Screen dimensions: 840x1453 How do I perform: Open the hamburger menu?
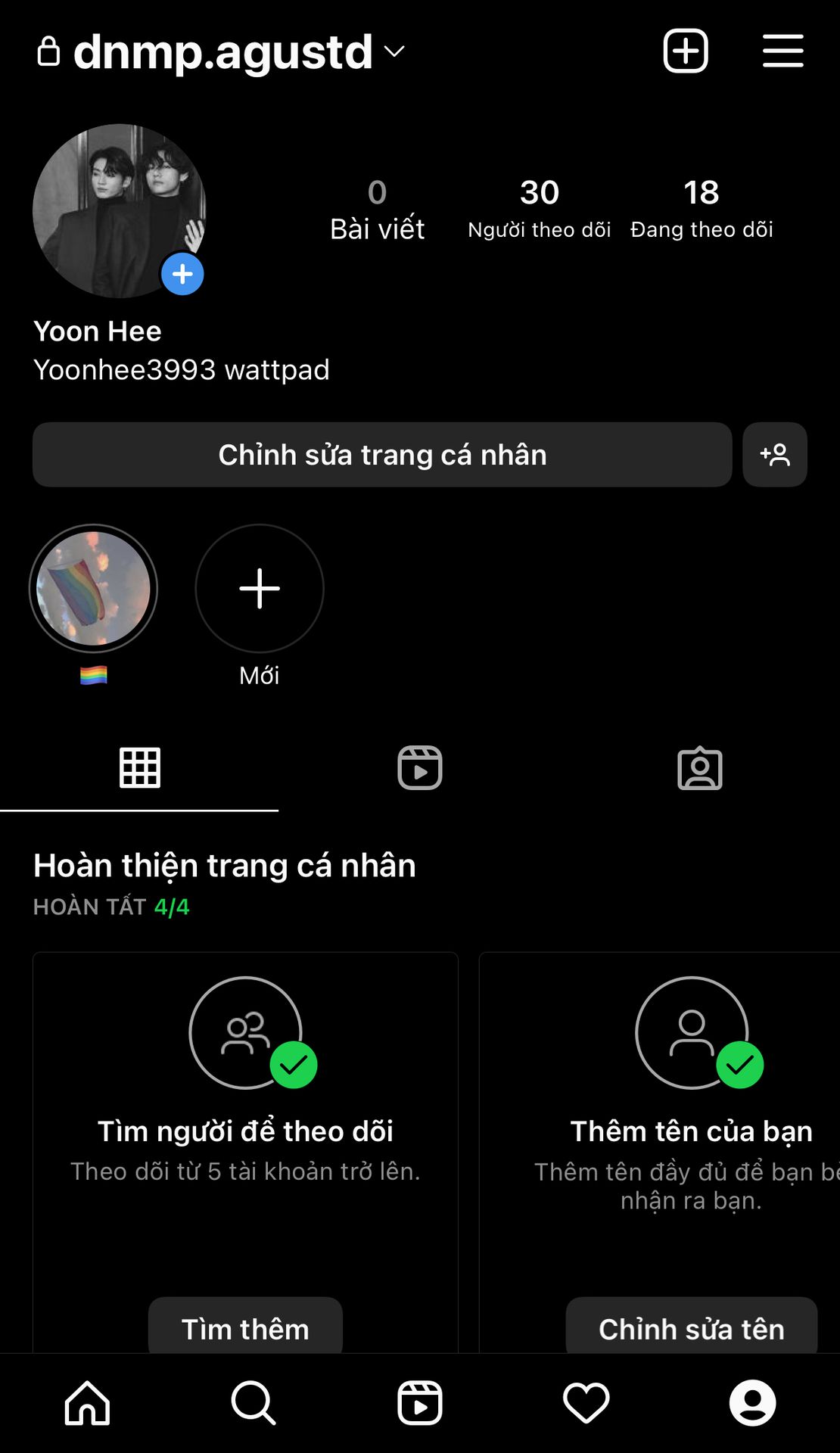pyautogui.click(x=782, y=51)
